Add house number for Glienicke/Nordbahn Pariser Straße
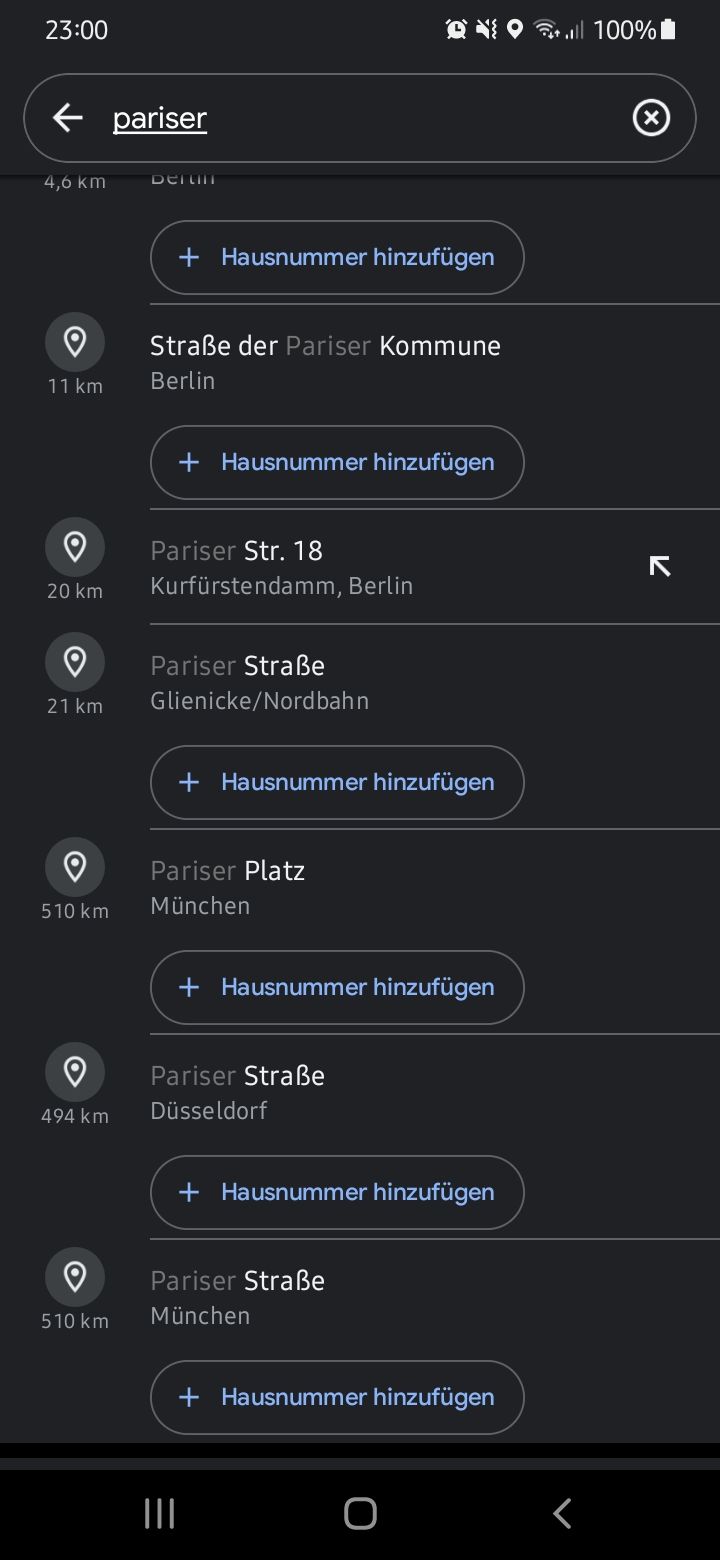Viewport: 720px width, 1560px height. 337,782
